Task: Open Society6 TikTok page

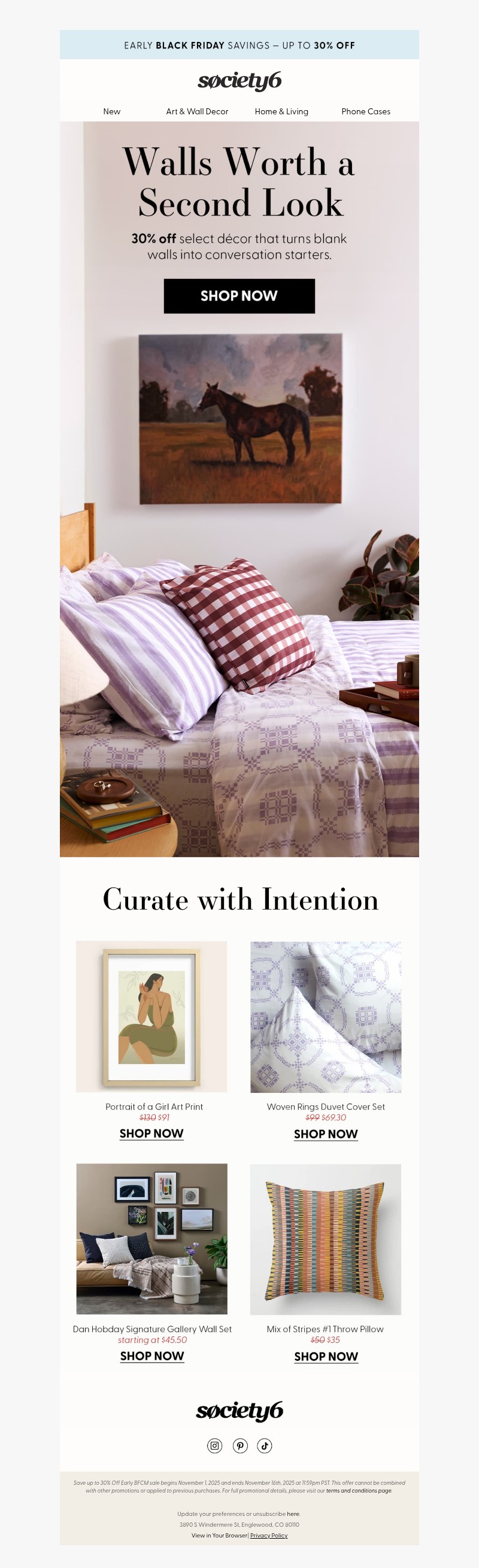Action: pyautogui.click(x=264, y=1446)
